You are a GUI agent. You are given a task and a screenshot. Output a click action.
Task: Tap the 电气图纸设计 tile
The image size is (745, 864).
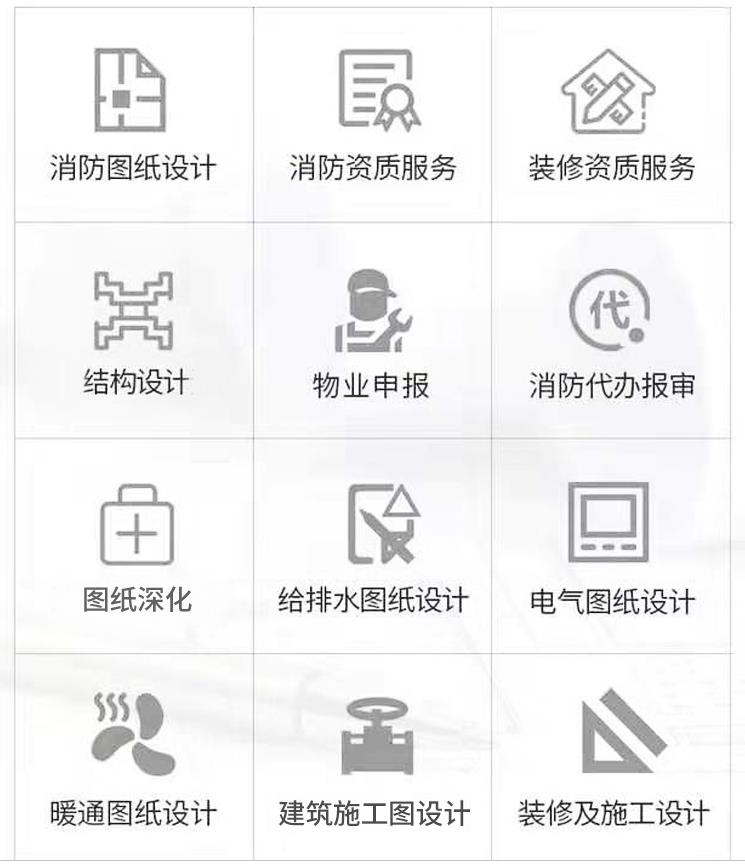click(x=612, y=545)
